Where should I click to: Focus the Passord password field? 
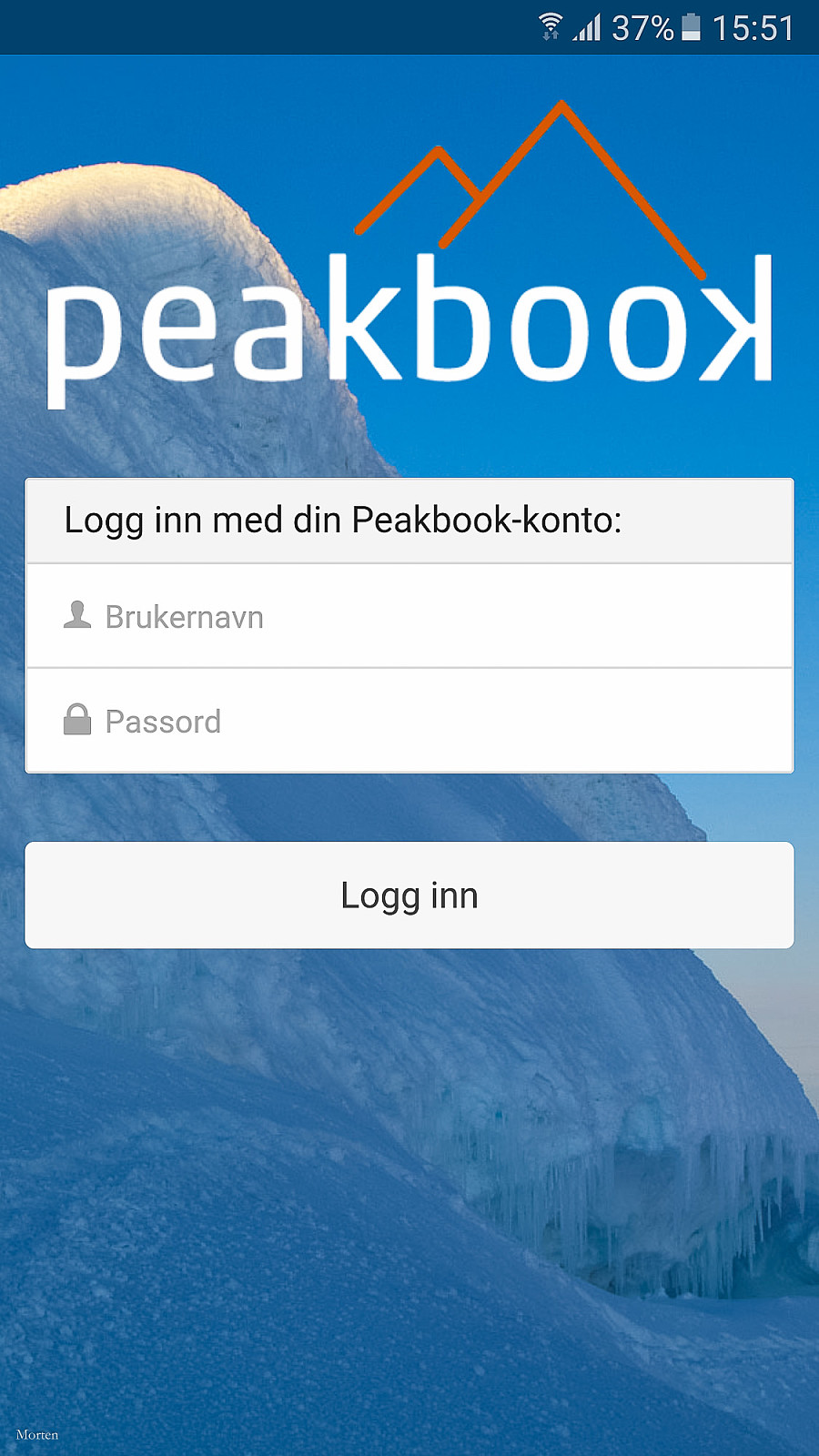(409, 721)
